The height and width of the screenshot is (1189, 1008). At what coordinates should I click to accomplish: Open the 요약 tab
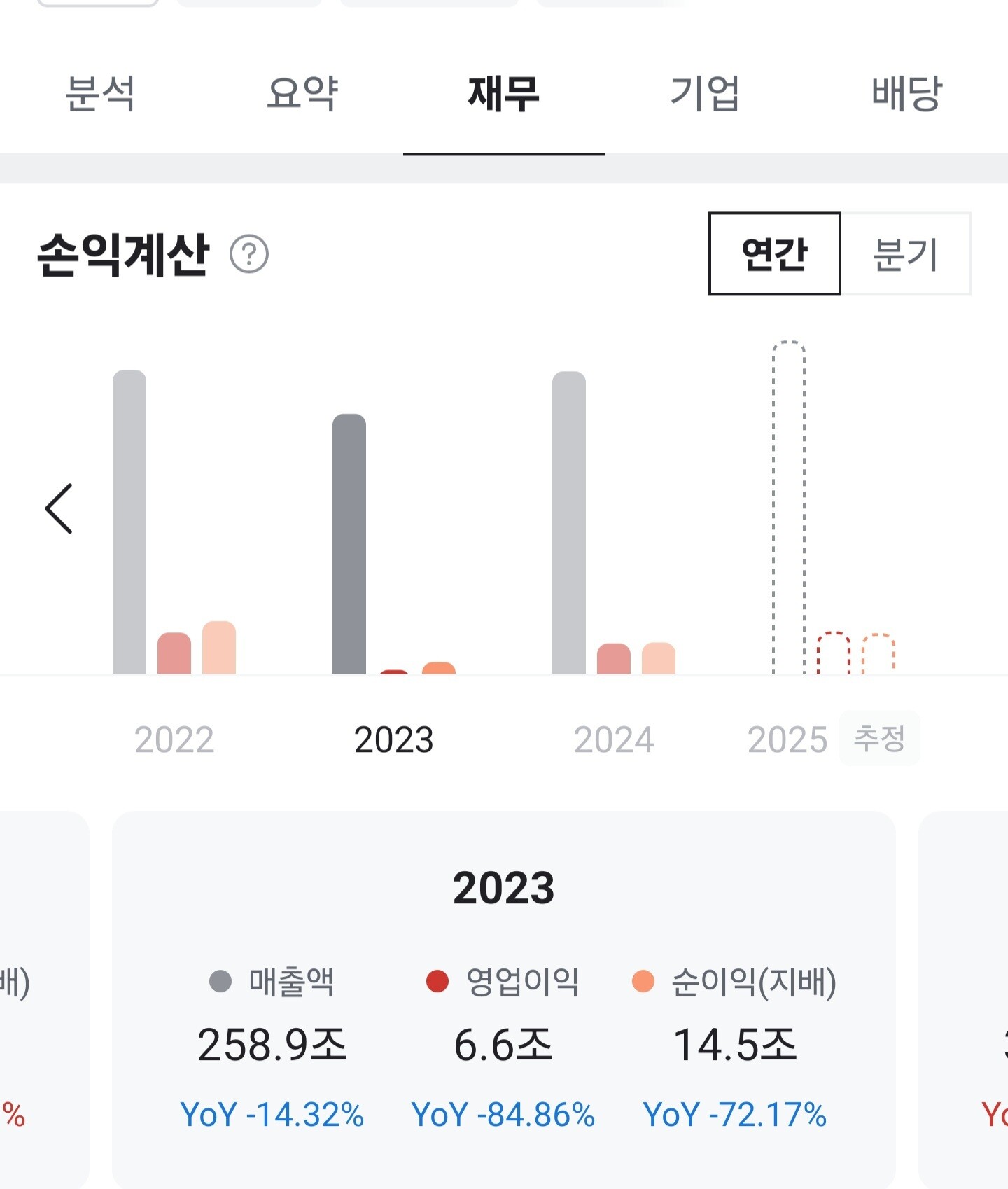click(x=302, y=93)
